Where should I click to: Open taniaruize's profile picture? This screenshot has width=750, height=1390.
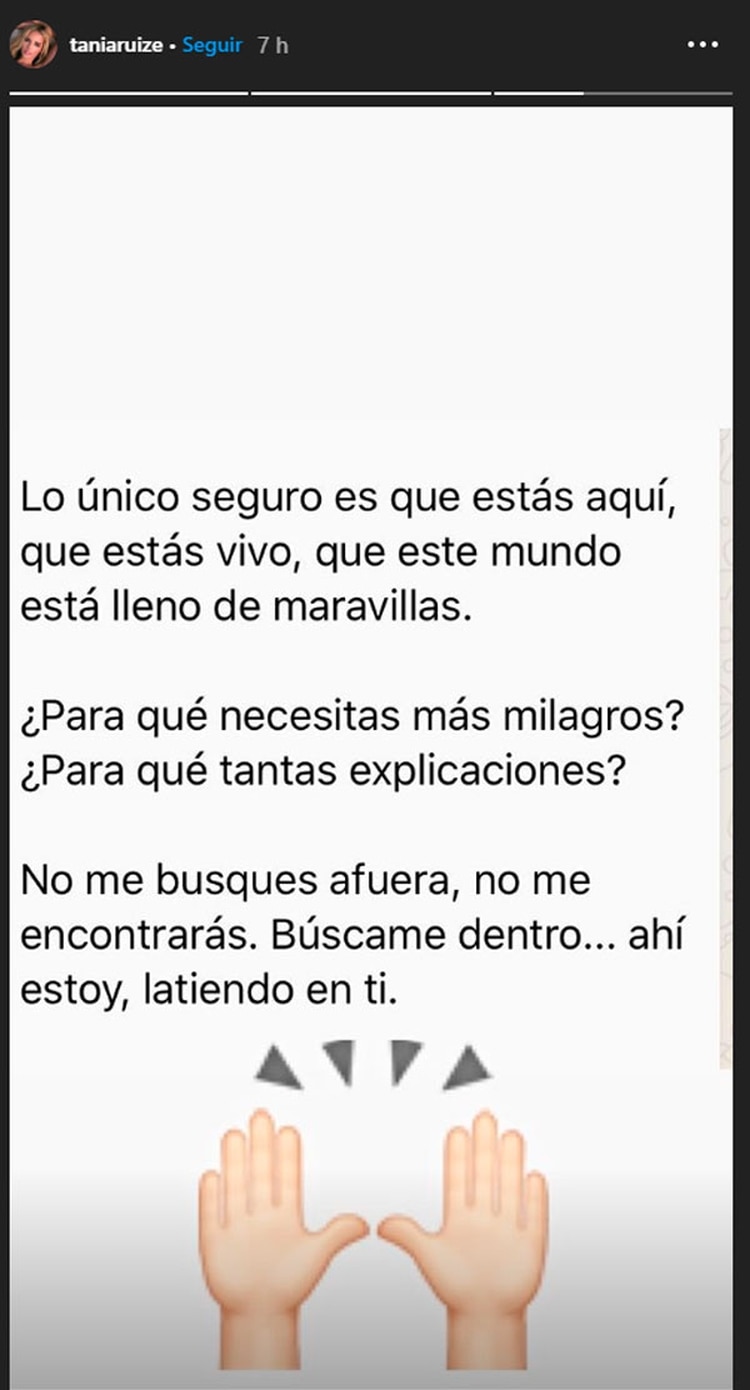point(33,45)
